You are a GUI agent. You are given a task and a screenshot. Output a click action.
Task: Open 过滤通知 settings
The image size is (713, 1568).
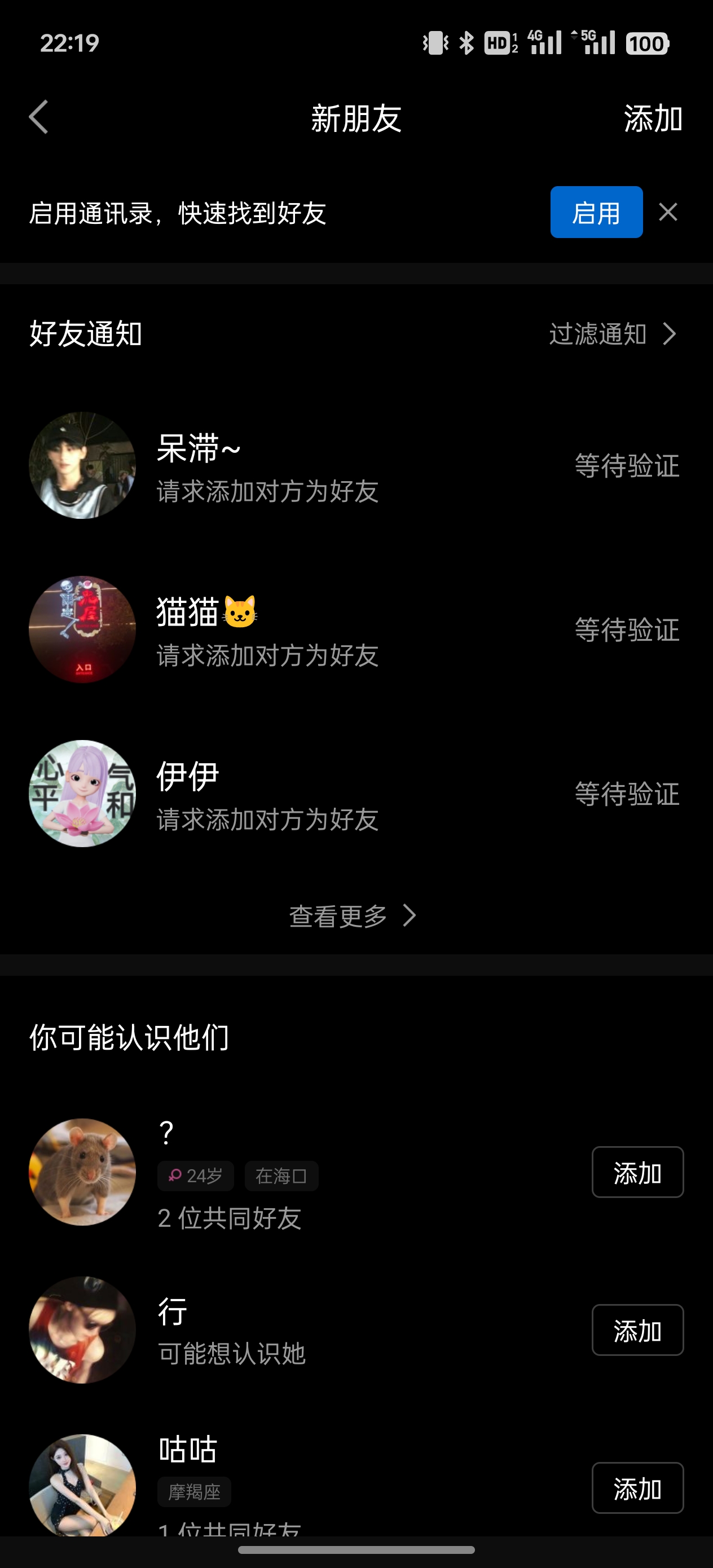(x=612, y=333)
